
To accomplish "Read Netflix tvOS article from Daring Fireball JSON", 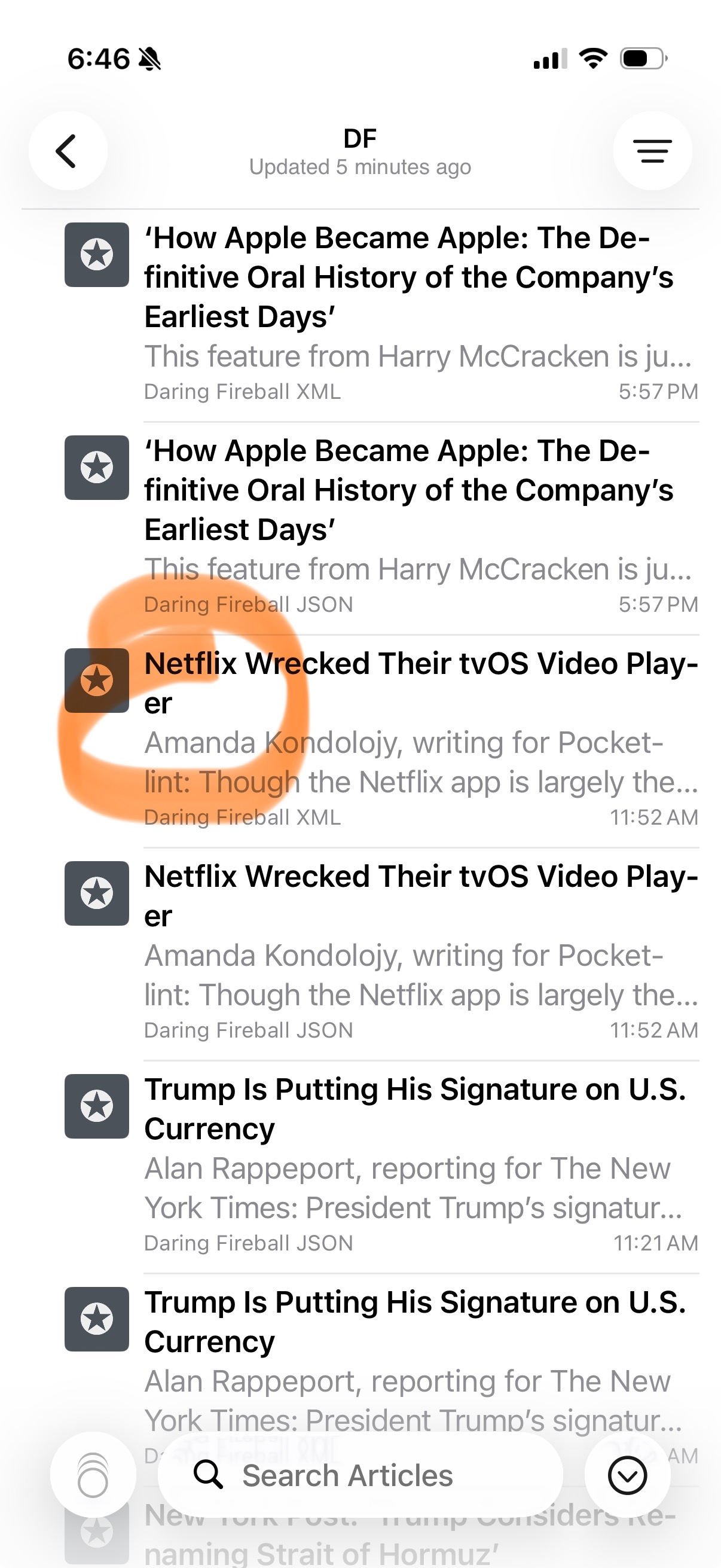I will point(420,950).
